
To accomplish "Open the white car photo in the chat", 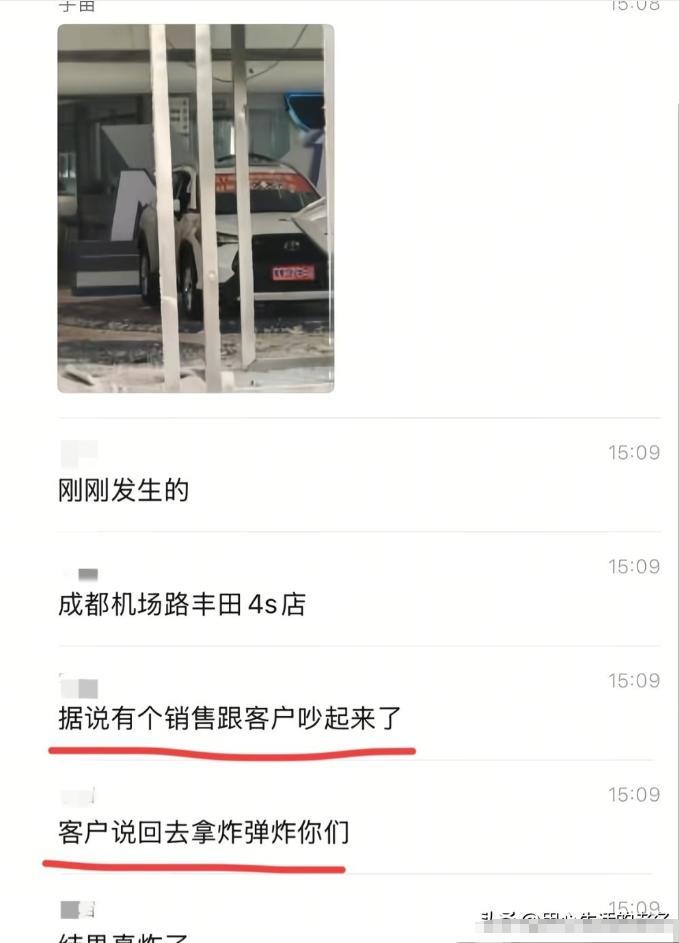I will [x=195, y=208].
